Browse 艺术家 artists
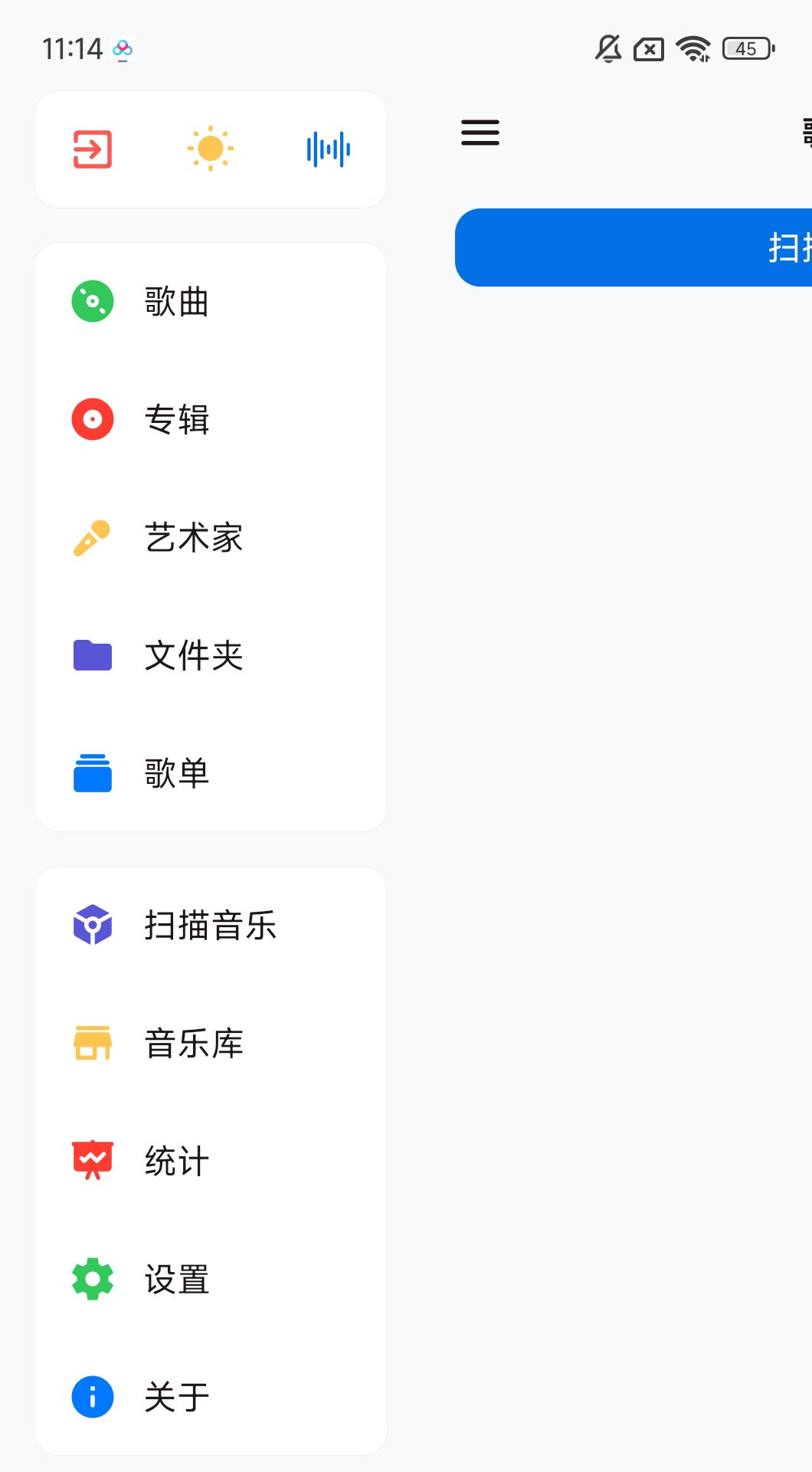This screenshot has height=1472, width=812. pos(194,538)
